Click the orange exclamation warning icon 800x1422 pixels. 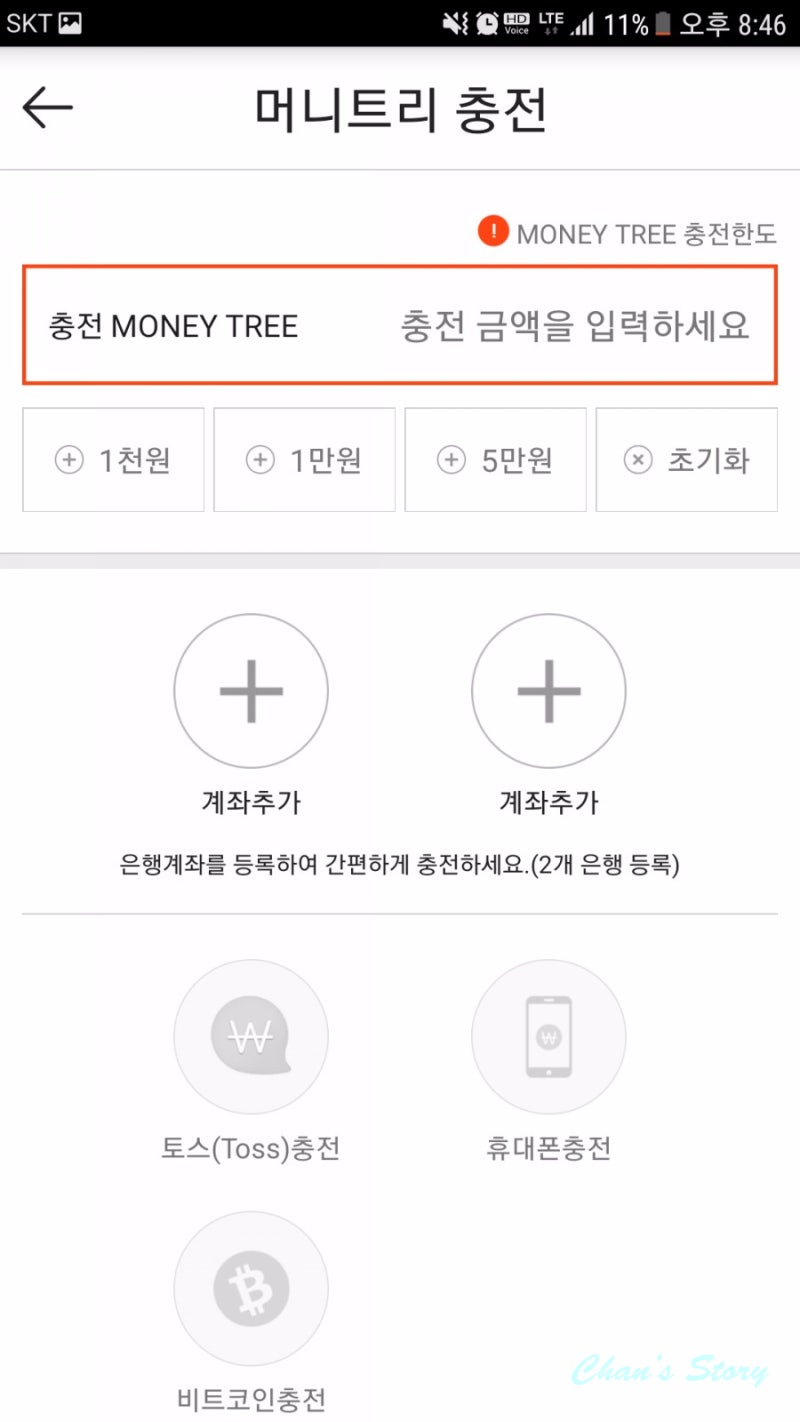pos(492,235)
